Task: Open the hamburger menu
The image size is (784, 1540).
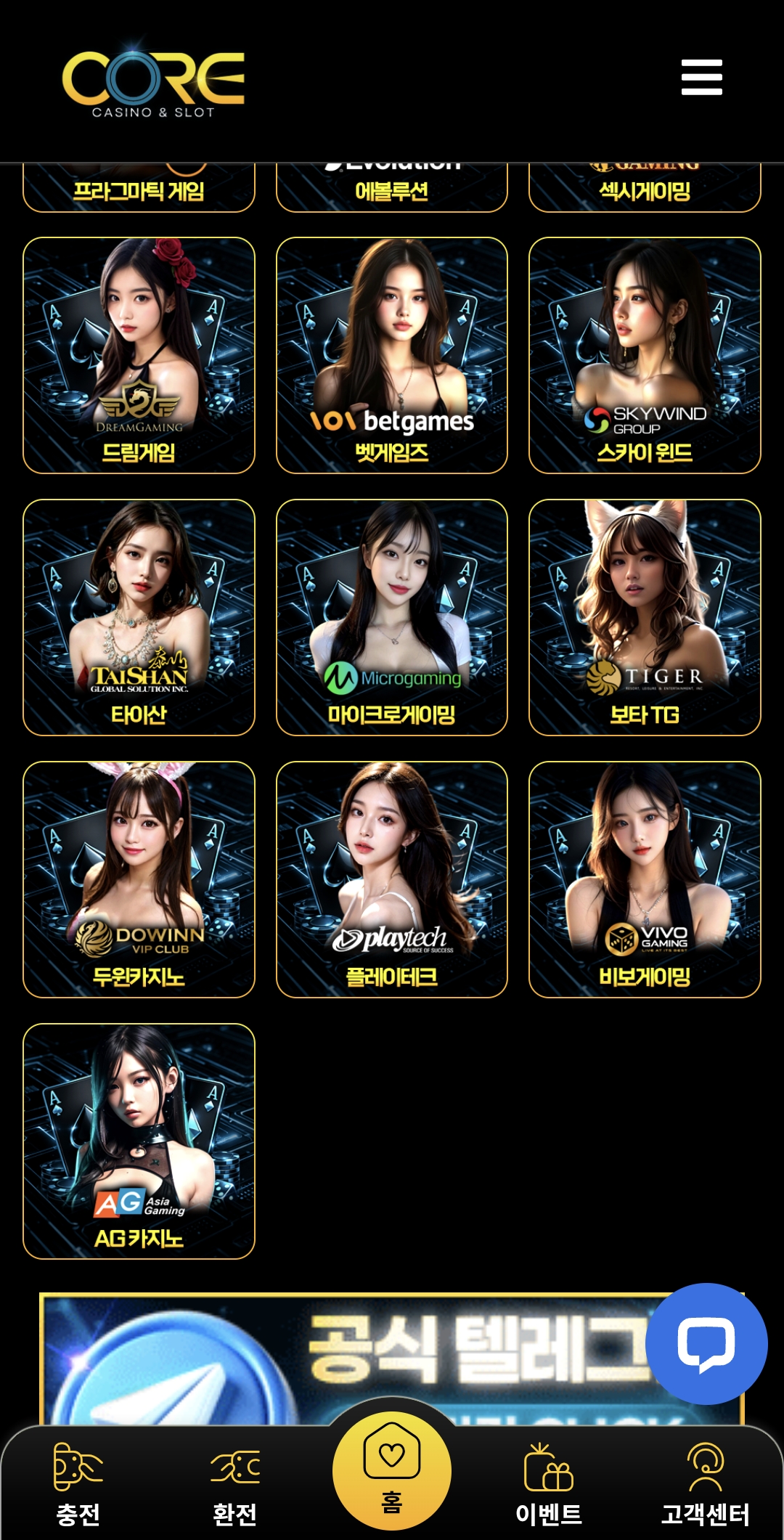Action: click(701, 78)
